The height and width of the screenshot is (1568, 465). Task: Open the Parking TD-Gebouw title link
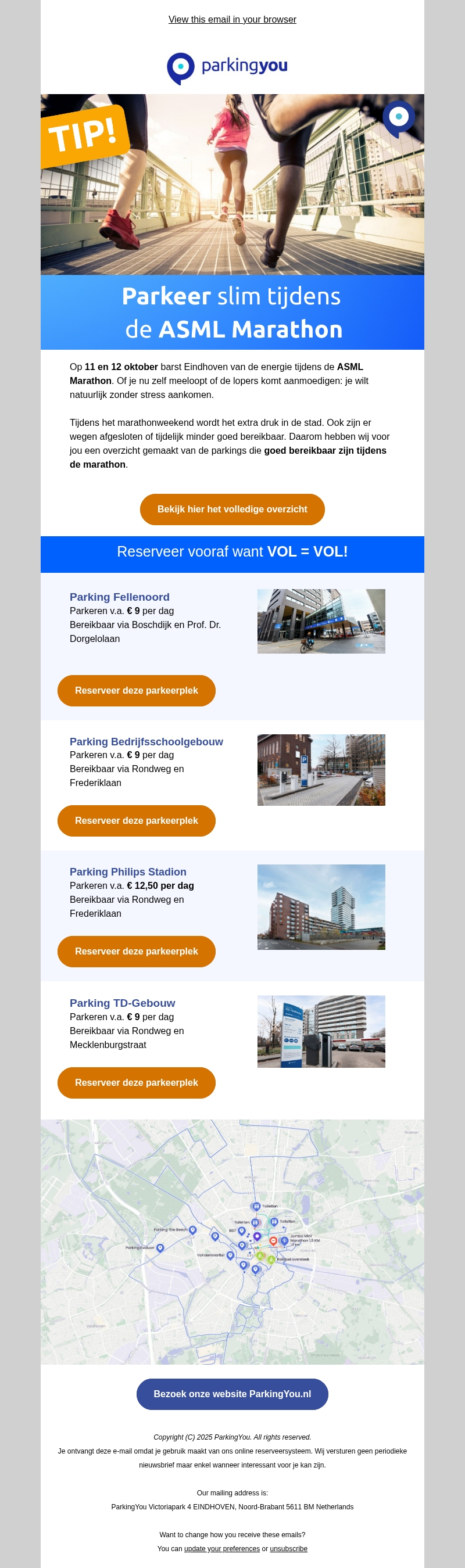[122, 1003]
